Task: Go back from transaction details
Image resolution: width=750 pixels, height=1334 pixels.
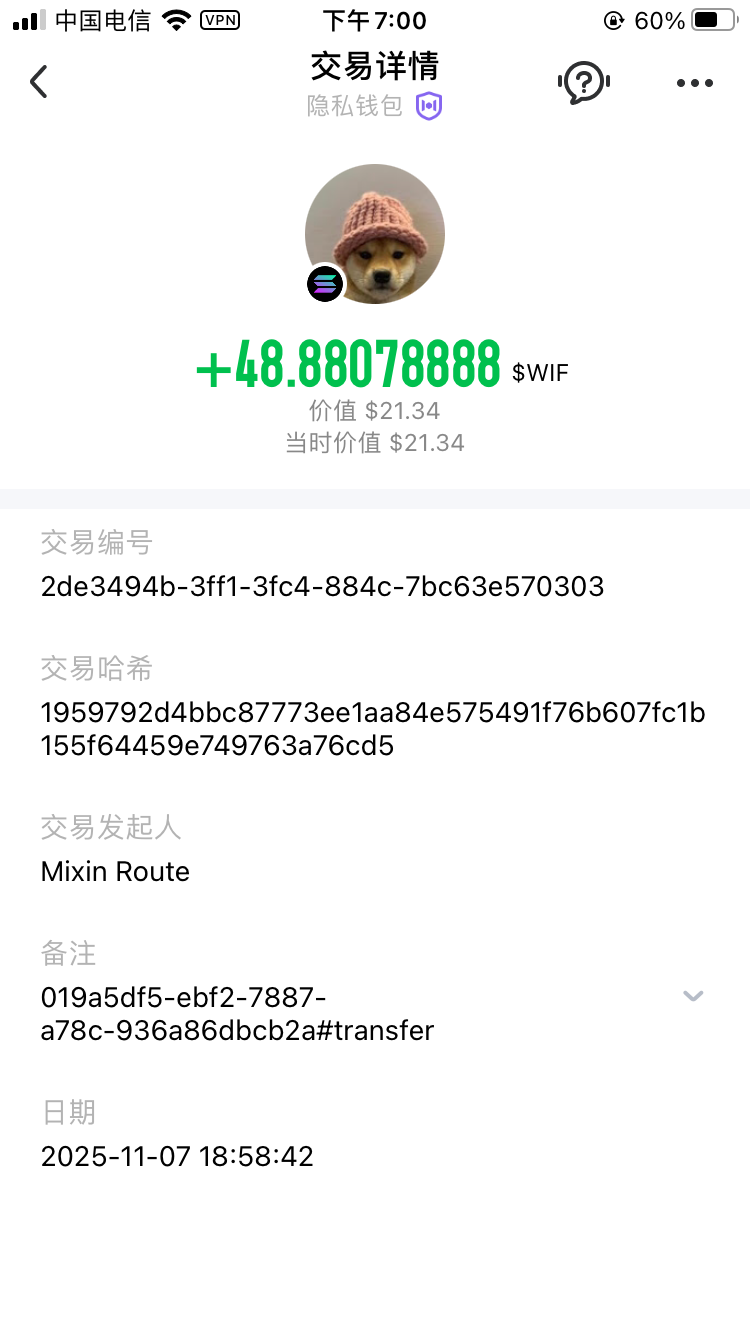Action: pyautogui.click(x=39, y=82)
